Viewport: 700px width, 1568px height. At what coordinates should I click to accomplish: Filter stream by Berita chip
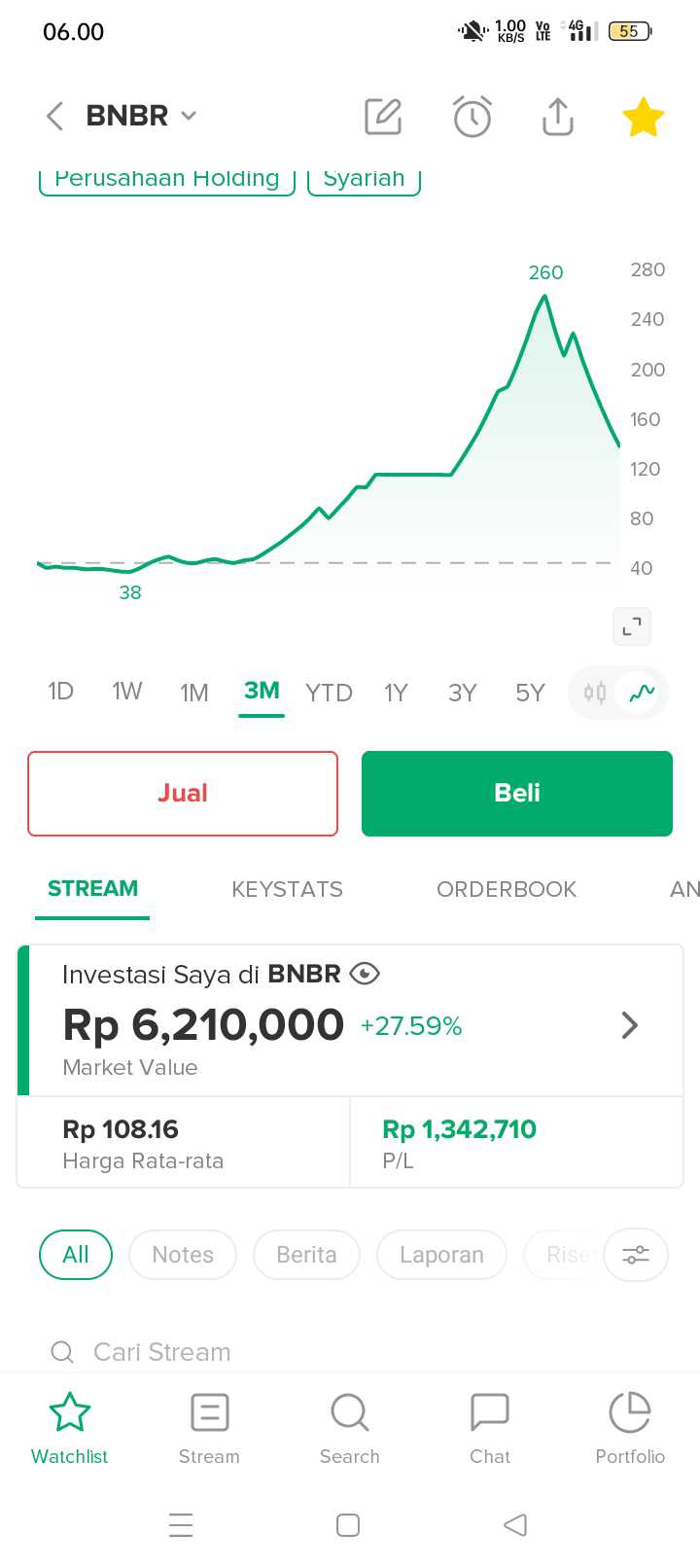point(306,1255)
